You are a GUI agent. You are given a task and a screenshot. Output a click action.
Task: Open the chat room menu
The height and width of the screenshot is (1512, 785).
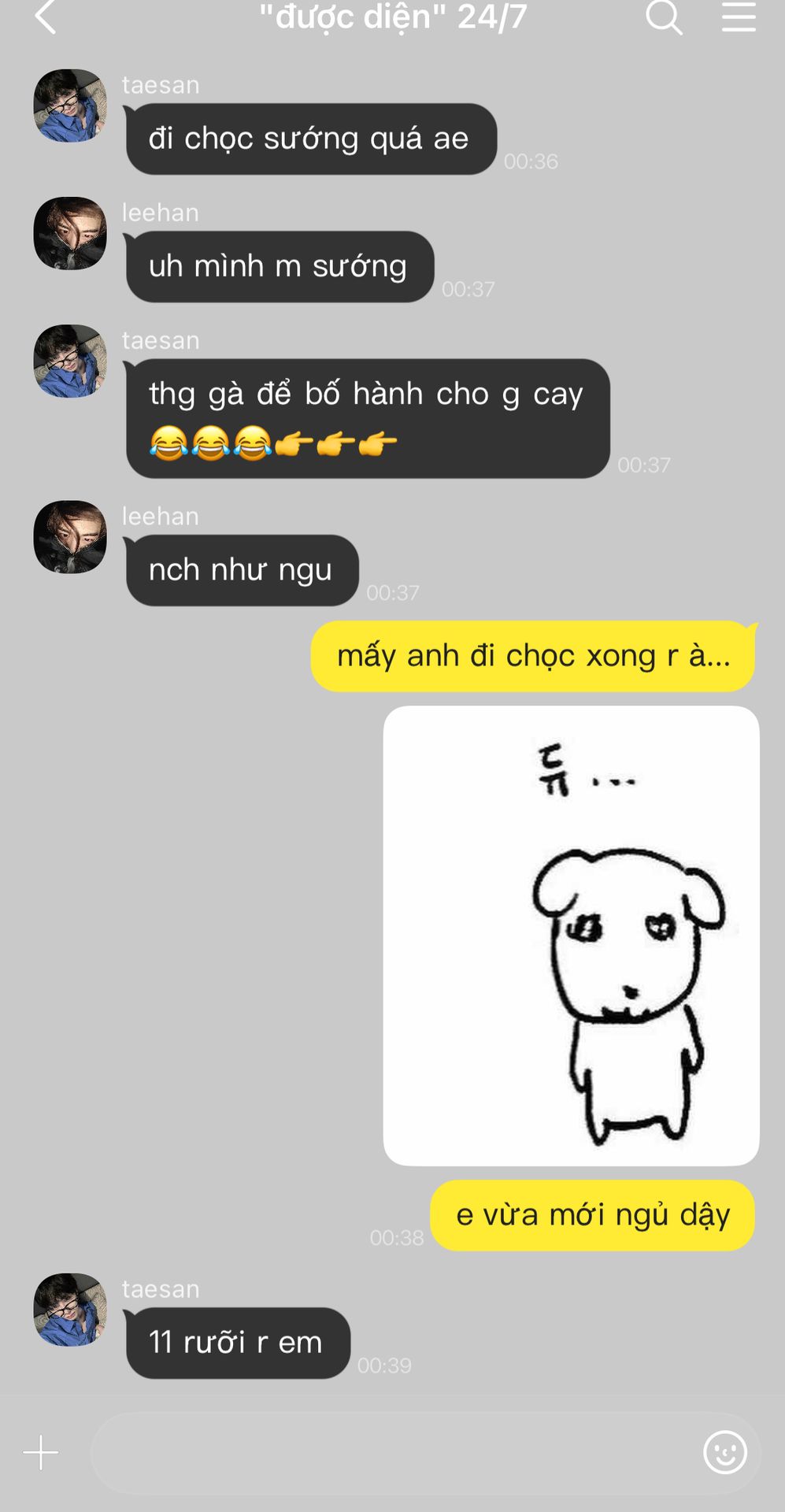click(x=739, y=17)
